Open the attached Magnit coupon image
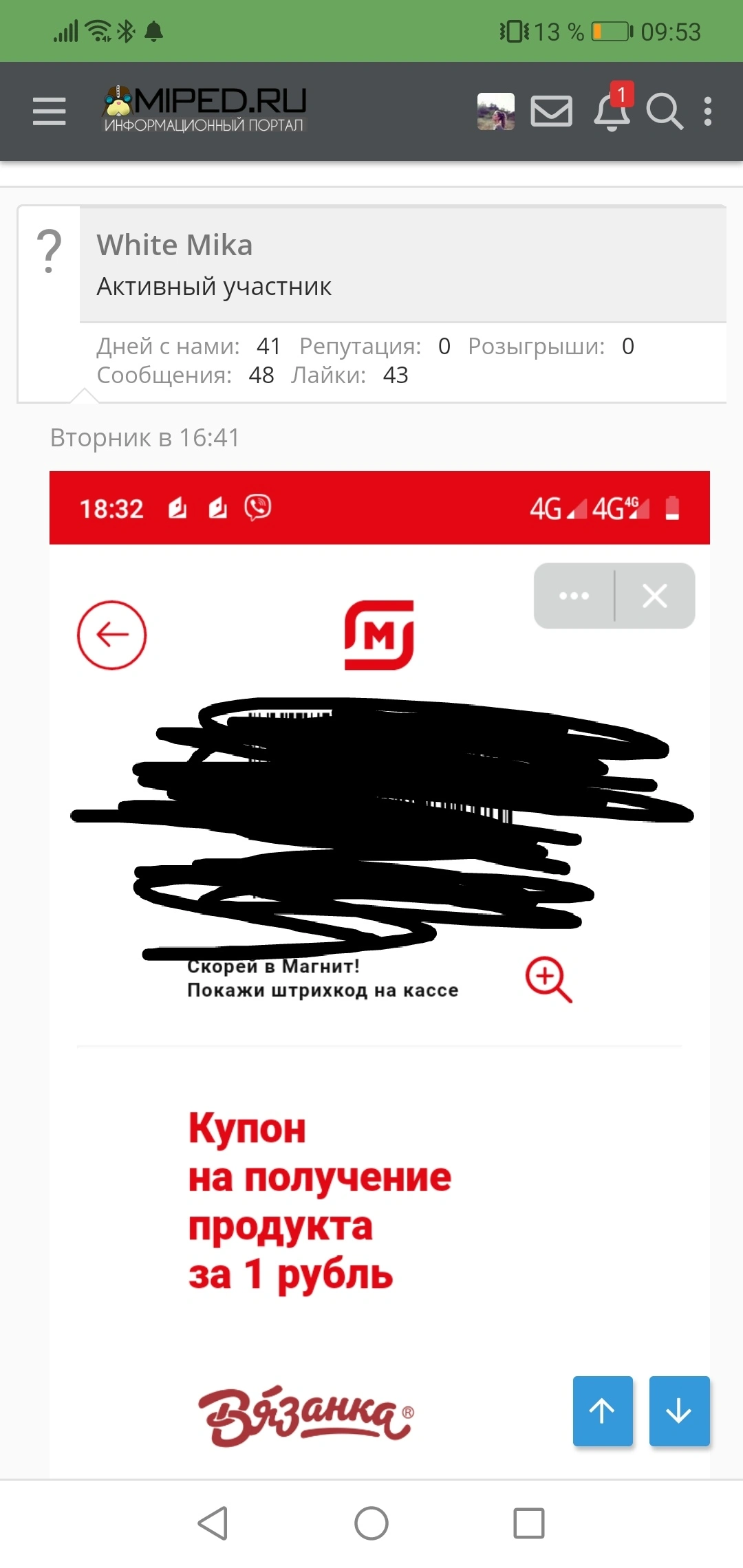This screenshot has height=1568, width=743. point(379,972)
